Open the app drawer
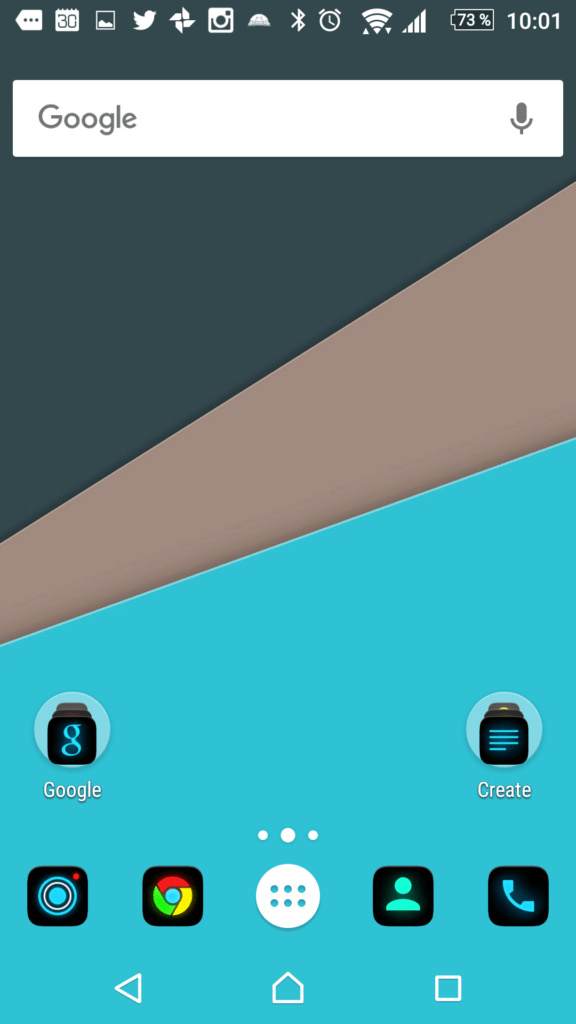The image size is (576, 1024). tap(288, 896)
